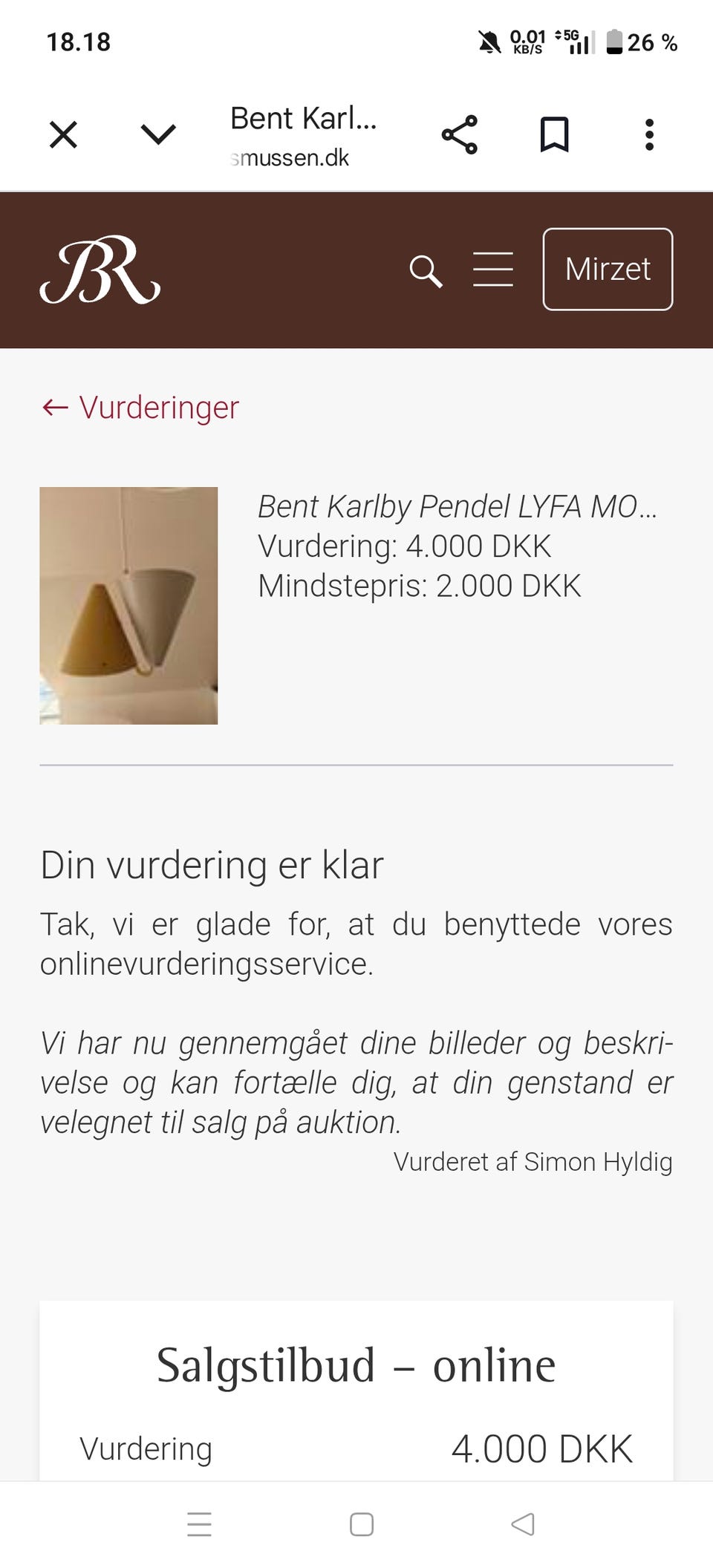Select the Bent Karl... browser tab title
The width and height of the screenshot is (713, 1568).
click(303, 117)
